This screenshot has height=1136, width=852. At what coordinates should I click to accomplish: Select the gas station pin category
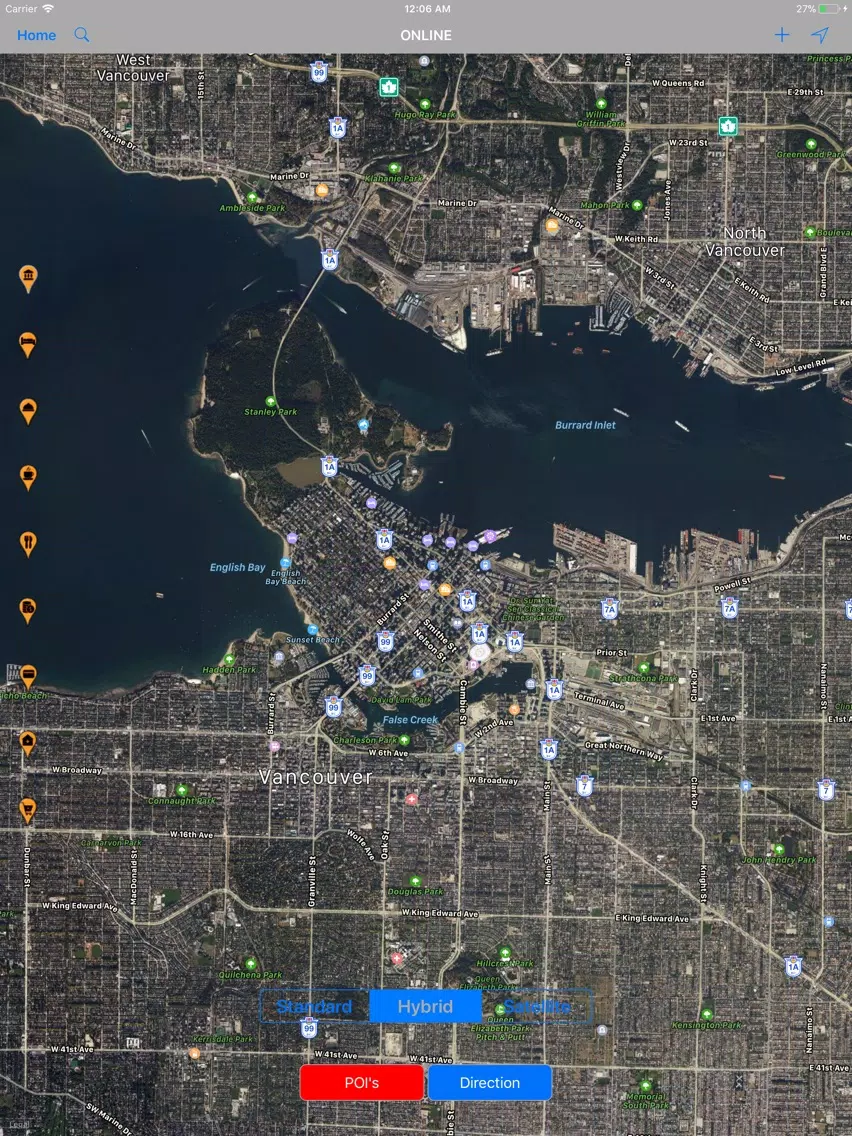click(28, 608)
